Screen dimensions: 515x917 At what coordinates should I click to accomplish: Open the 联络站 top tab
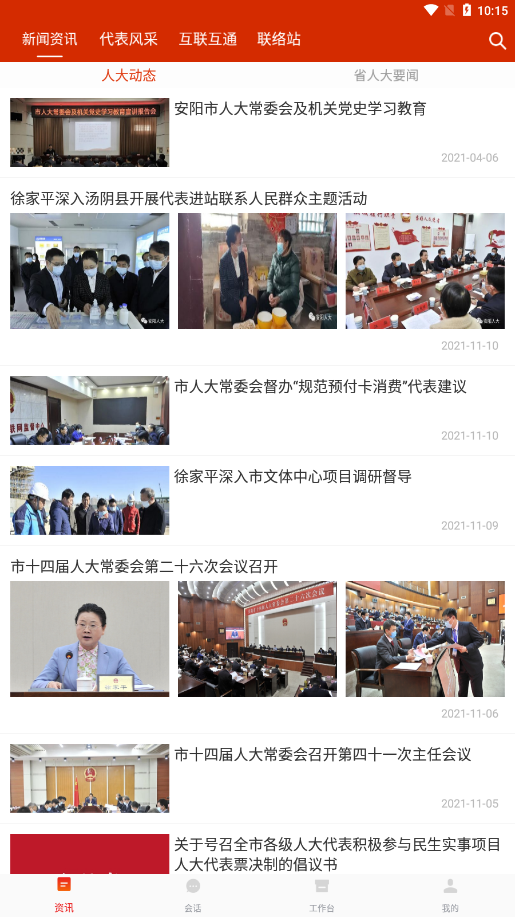coord(279,39)
